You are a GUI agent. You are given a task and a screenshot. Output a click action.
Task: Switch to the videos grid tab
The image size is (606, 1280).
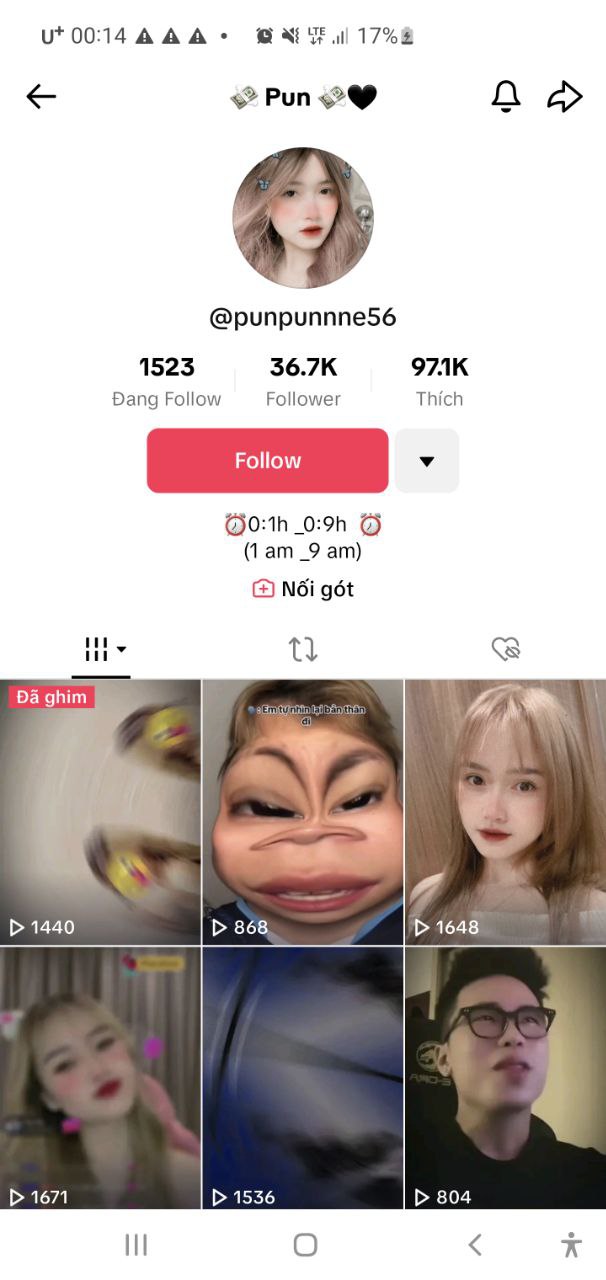coord(101,650)
